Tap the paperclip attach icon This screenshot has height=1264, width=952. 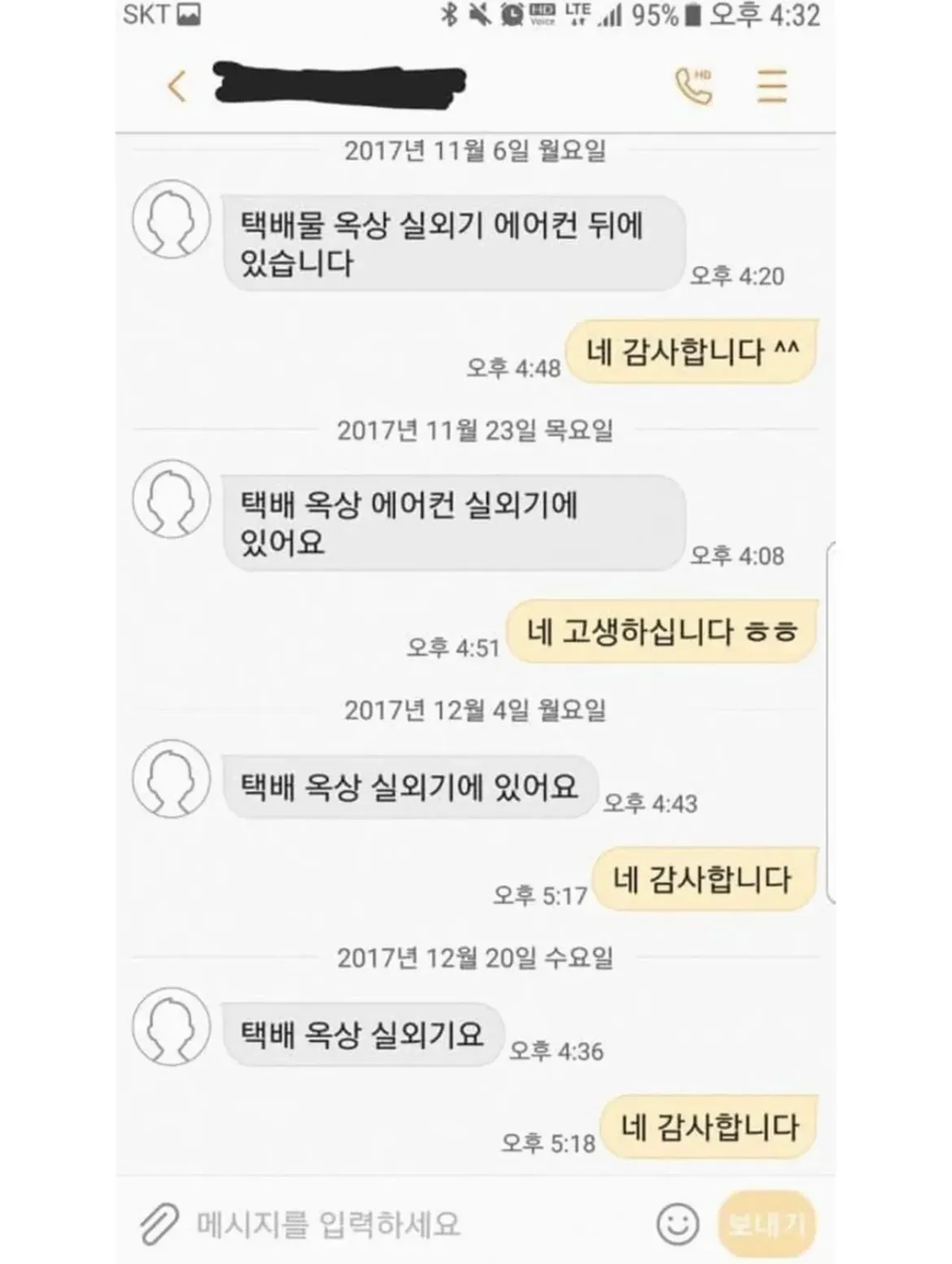point(159,1223)
